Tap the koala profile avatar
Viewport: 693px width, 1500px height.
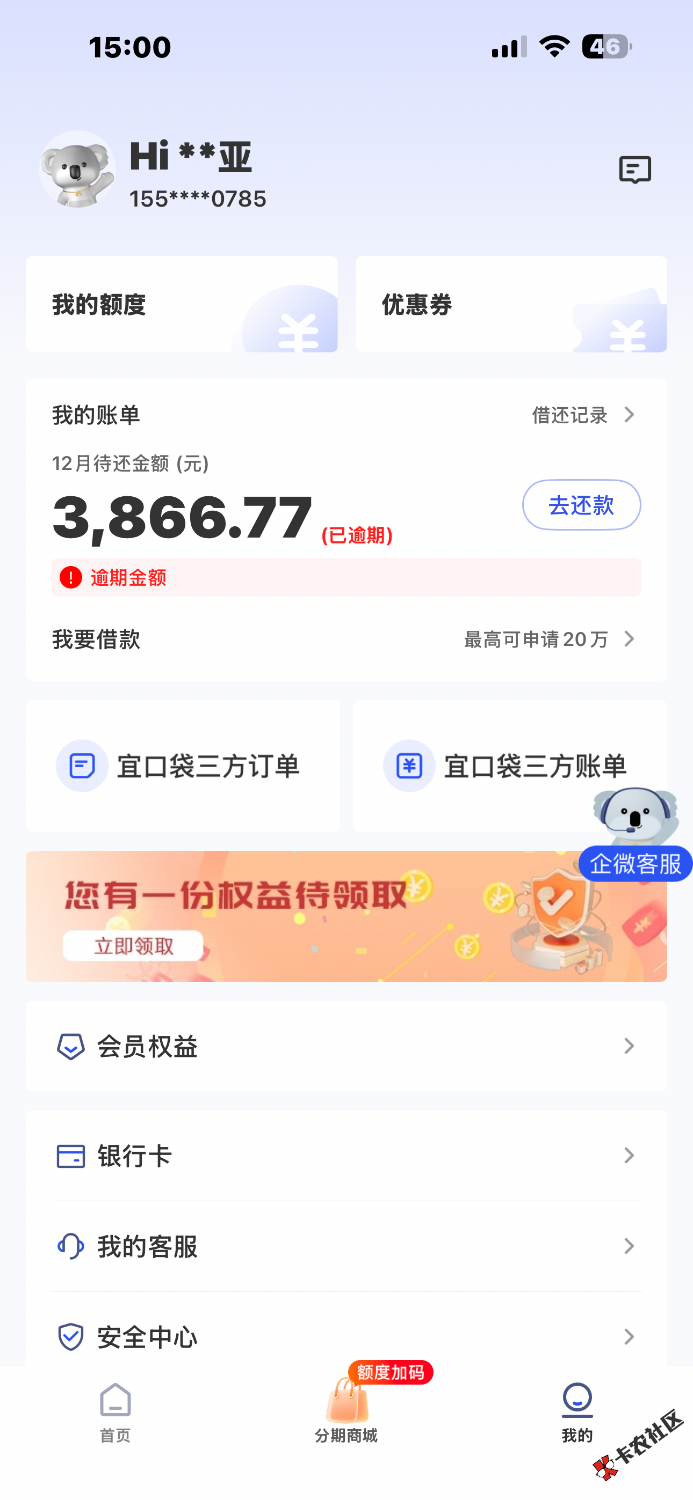pyautogui.click(x=77, y=170)
